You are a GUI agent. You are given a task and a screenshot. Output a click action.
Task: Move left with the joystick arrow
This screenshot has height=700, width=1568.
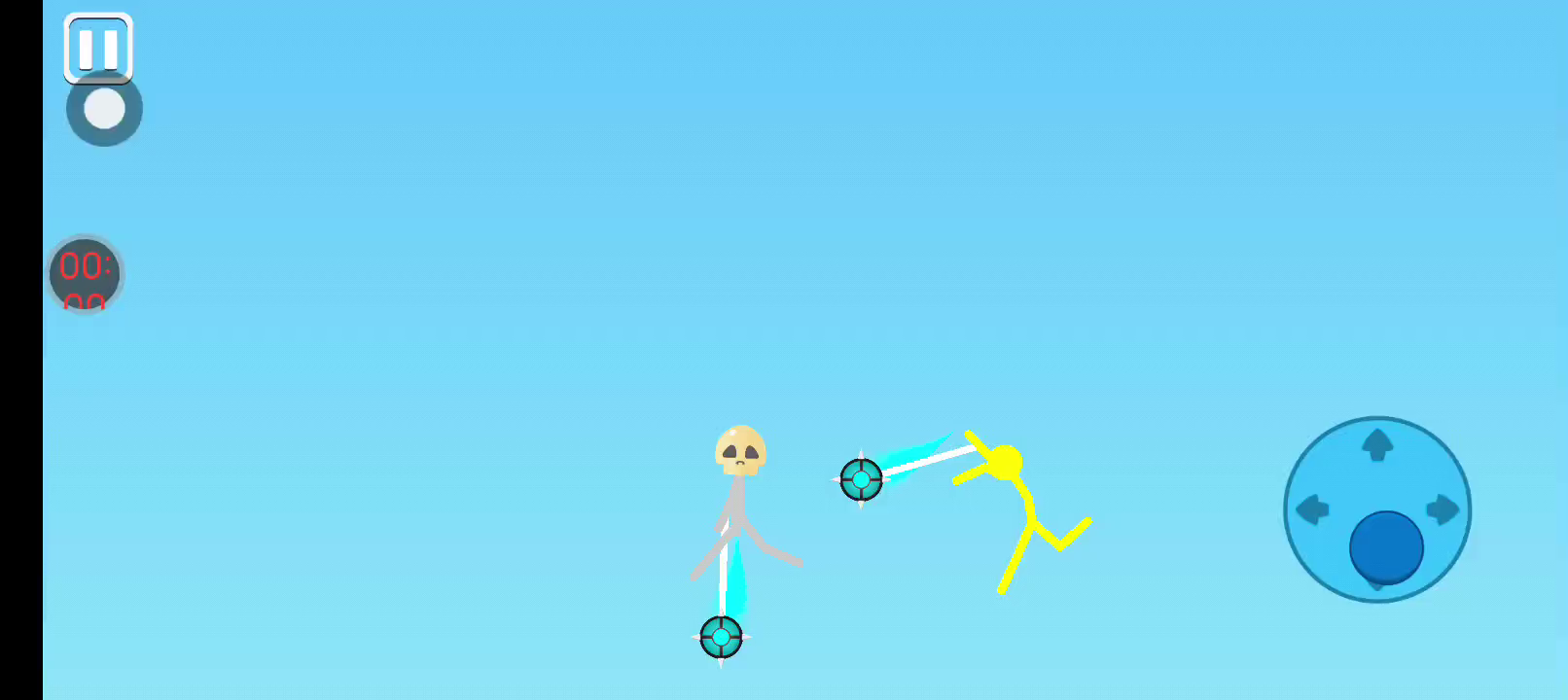[x=1313, y=508]
